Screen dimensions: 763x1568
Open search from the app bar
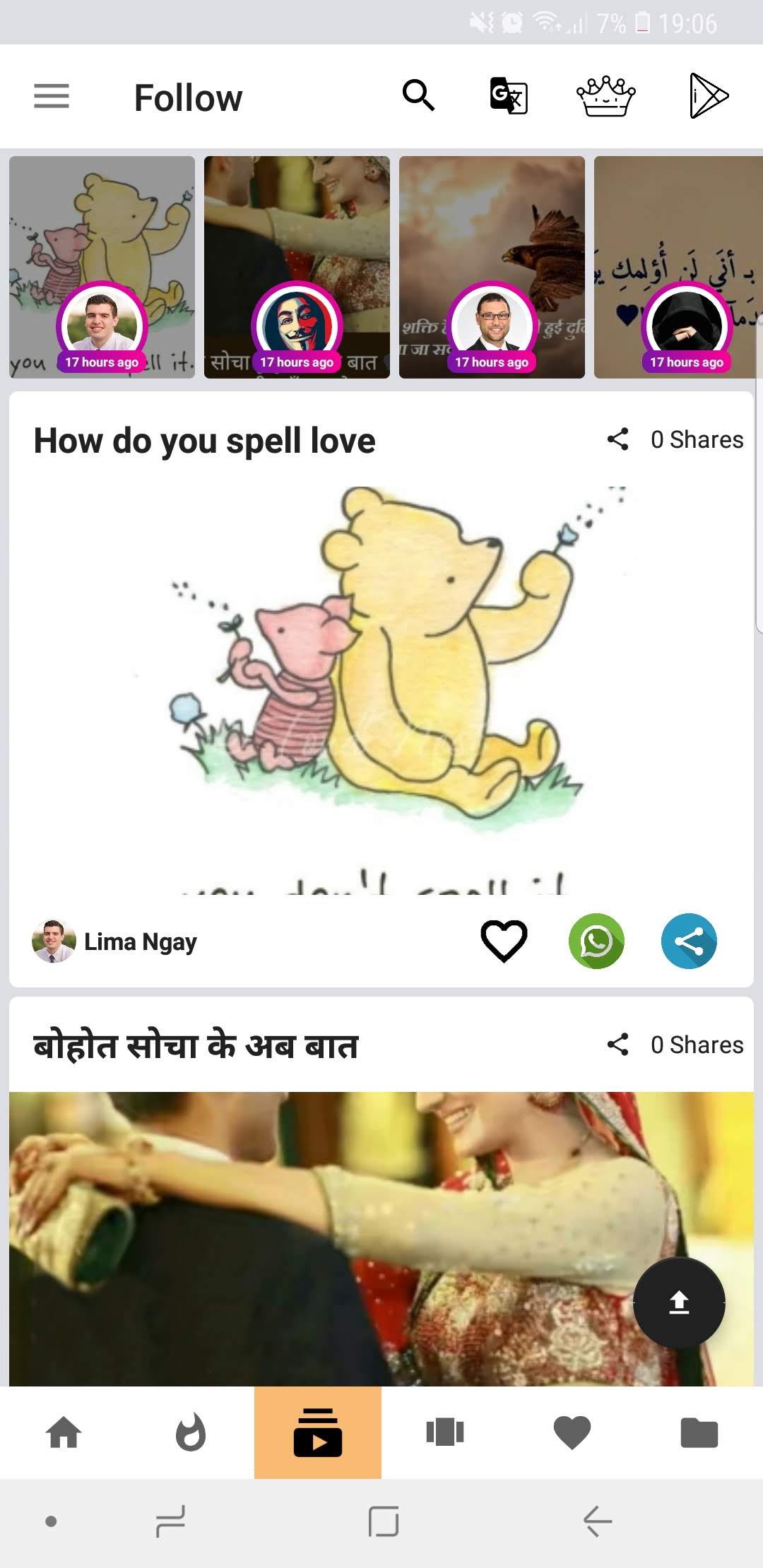(418, 96)
